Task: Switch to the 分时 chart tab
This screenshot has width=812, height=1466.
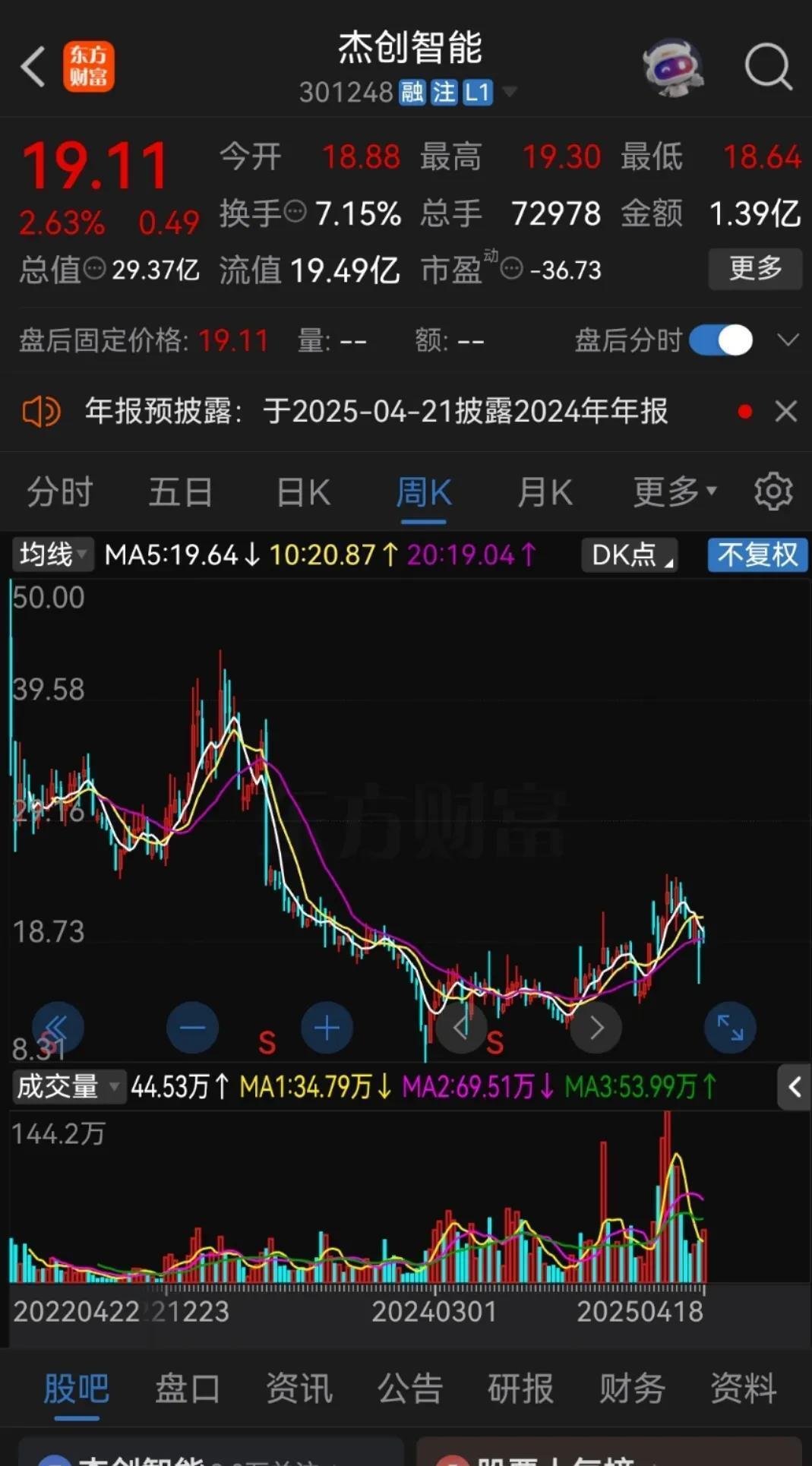Action: point(60,492)
